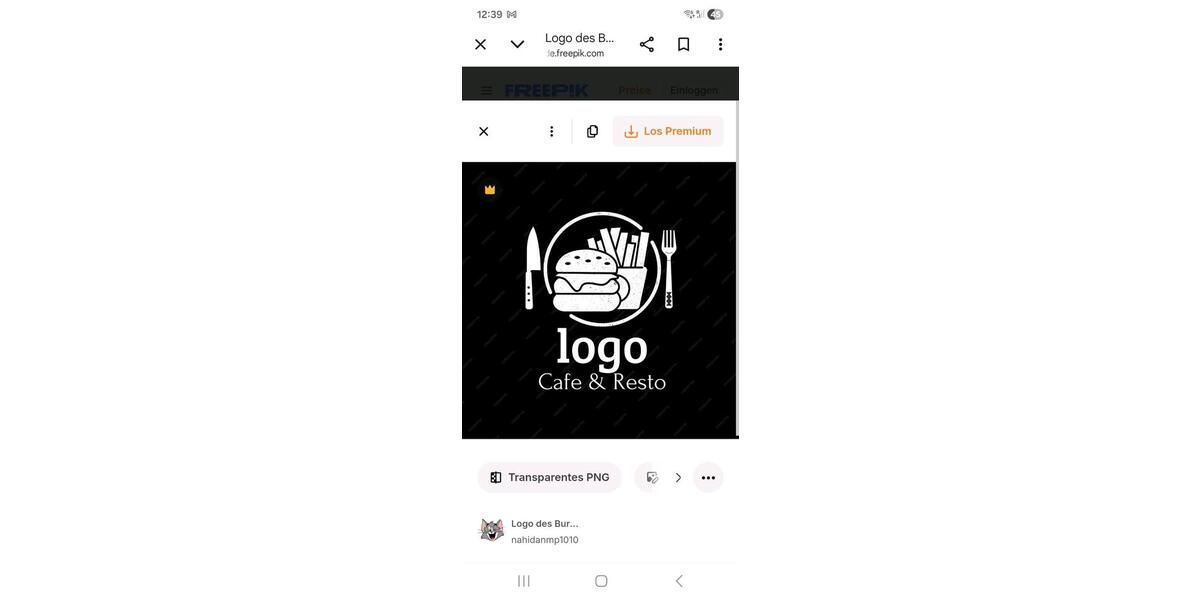The height and width of the screenshot is (600, 1200).
Task: Tap the Los Premium download button
Action: tap(668, 131)
